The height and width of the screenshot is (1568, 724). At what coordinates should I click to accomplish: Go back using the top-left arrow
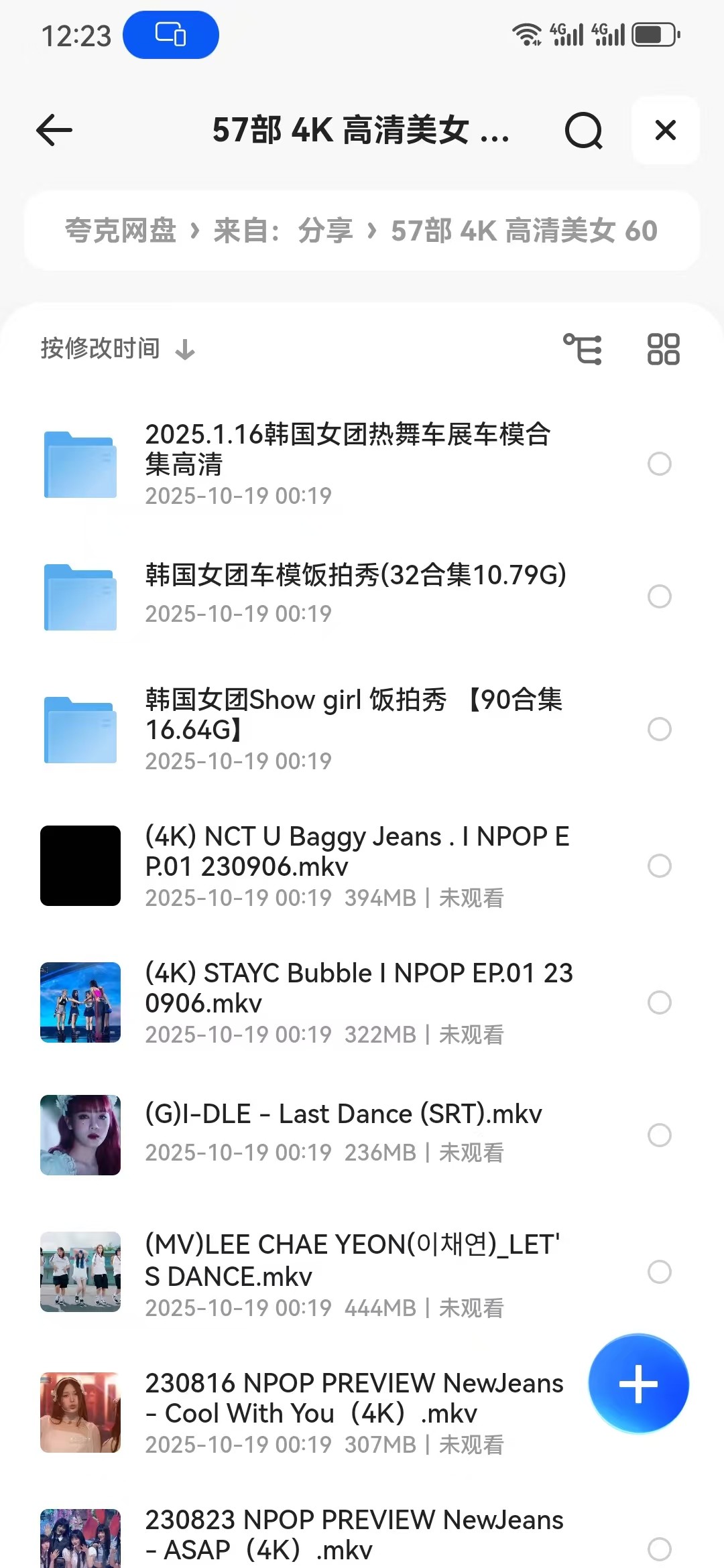click(x=54, y=130)
